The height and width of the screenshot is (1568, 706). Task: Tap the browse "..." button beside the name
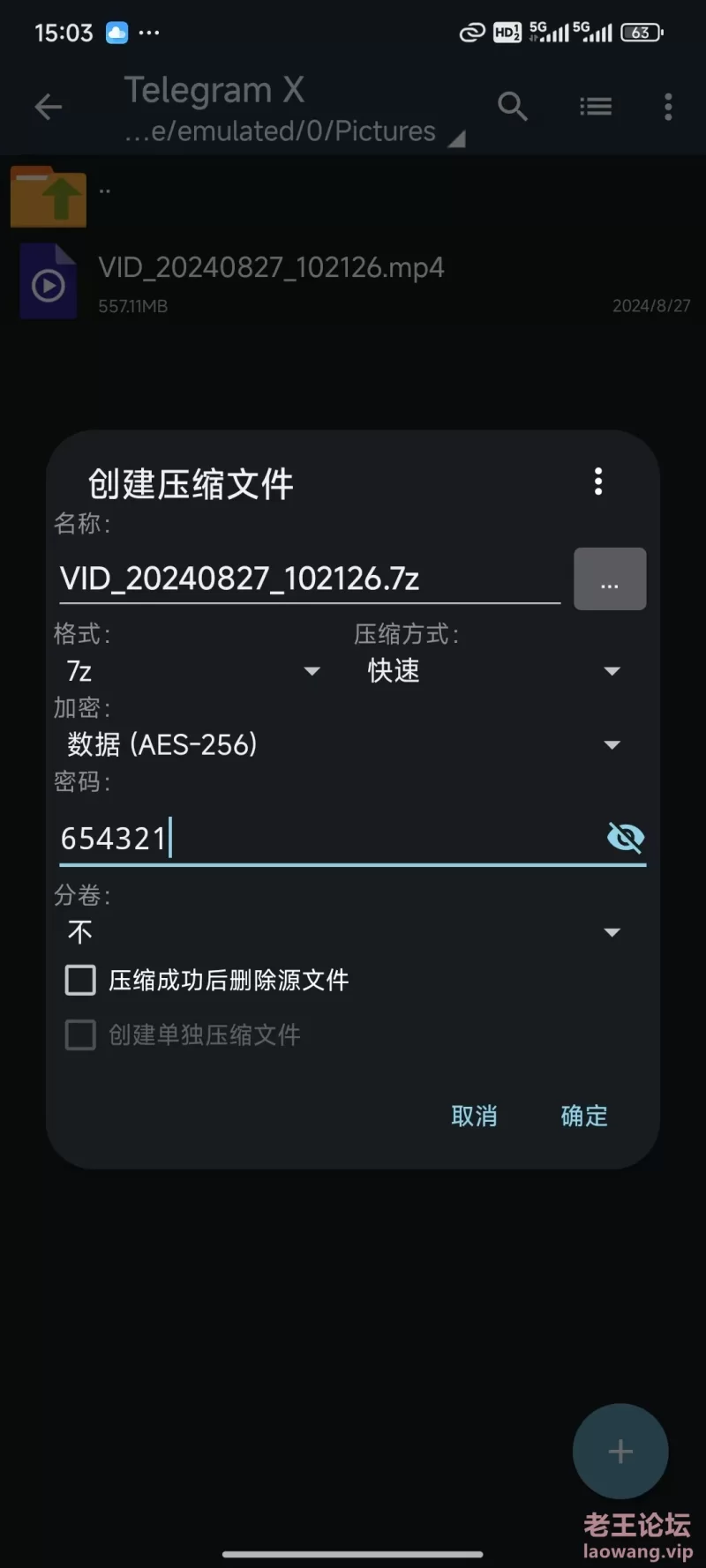point(610,579)
